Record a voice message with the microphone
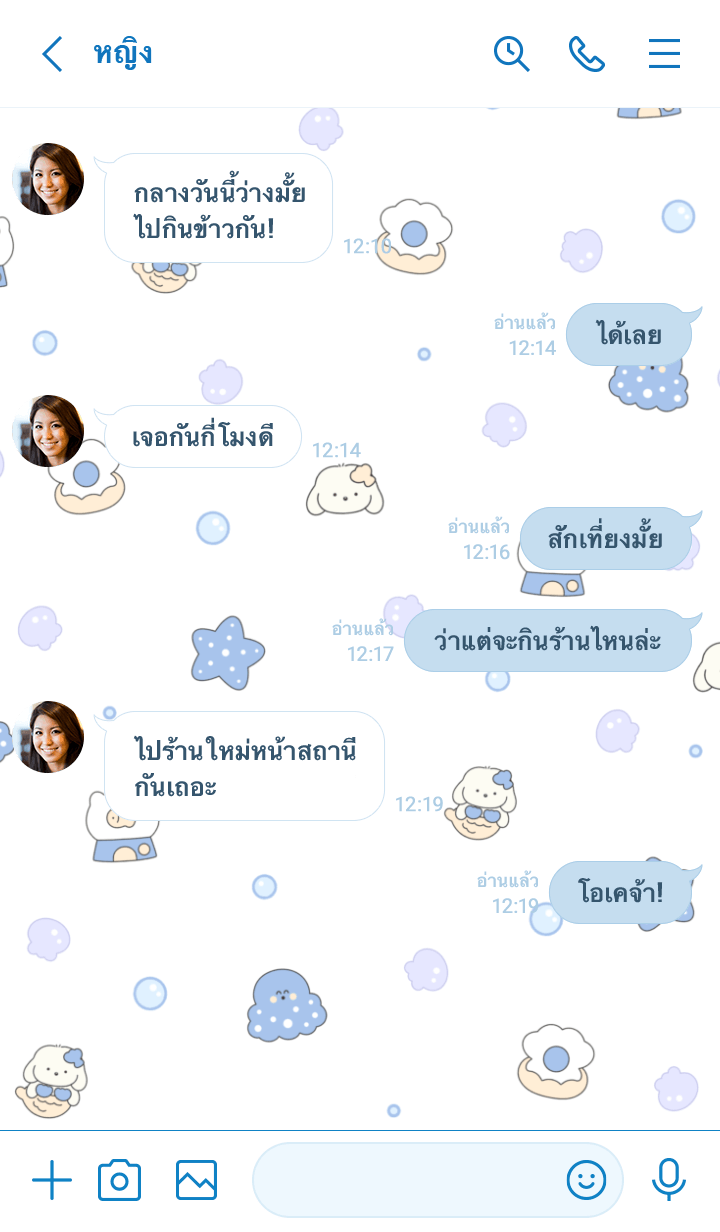This screenshot has height=1232, width=720. click(668, 1181)
